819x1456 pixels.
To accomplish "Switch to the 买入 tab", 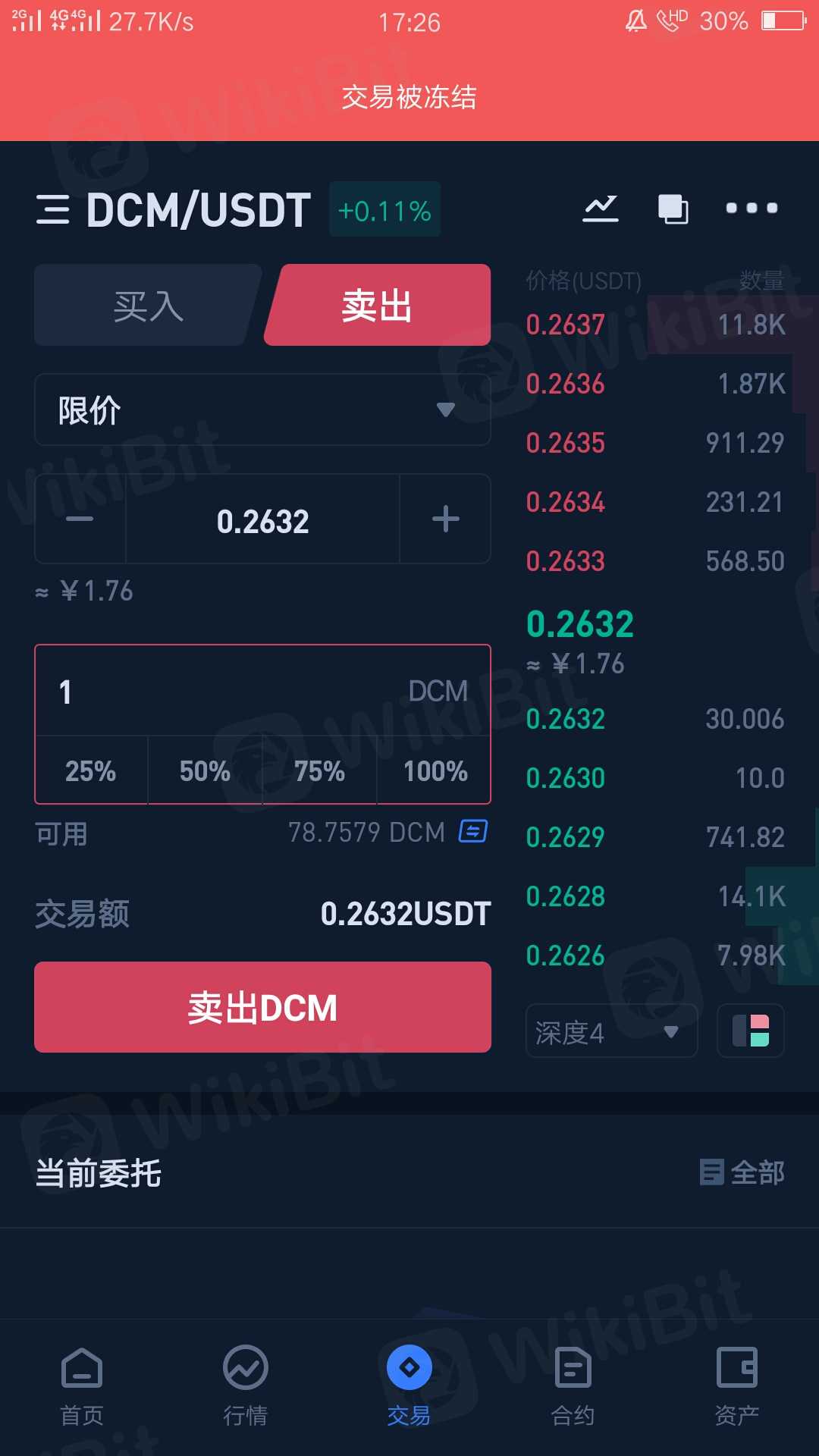I will [148, 306].
